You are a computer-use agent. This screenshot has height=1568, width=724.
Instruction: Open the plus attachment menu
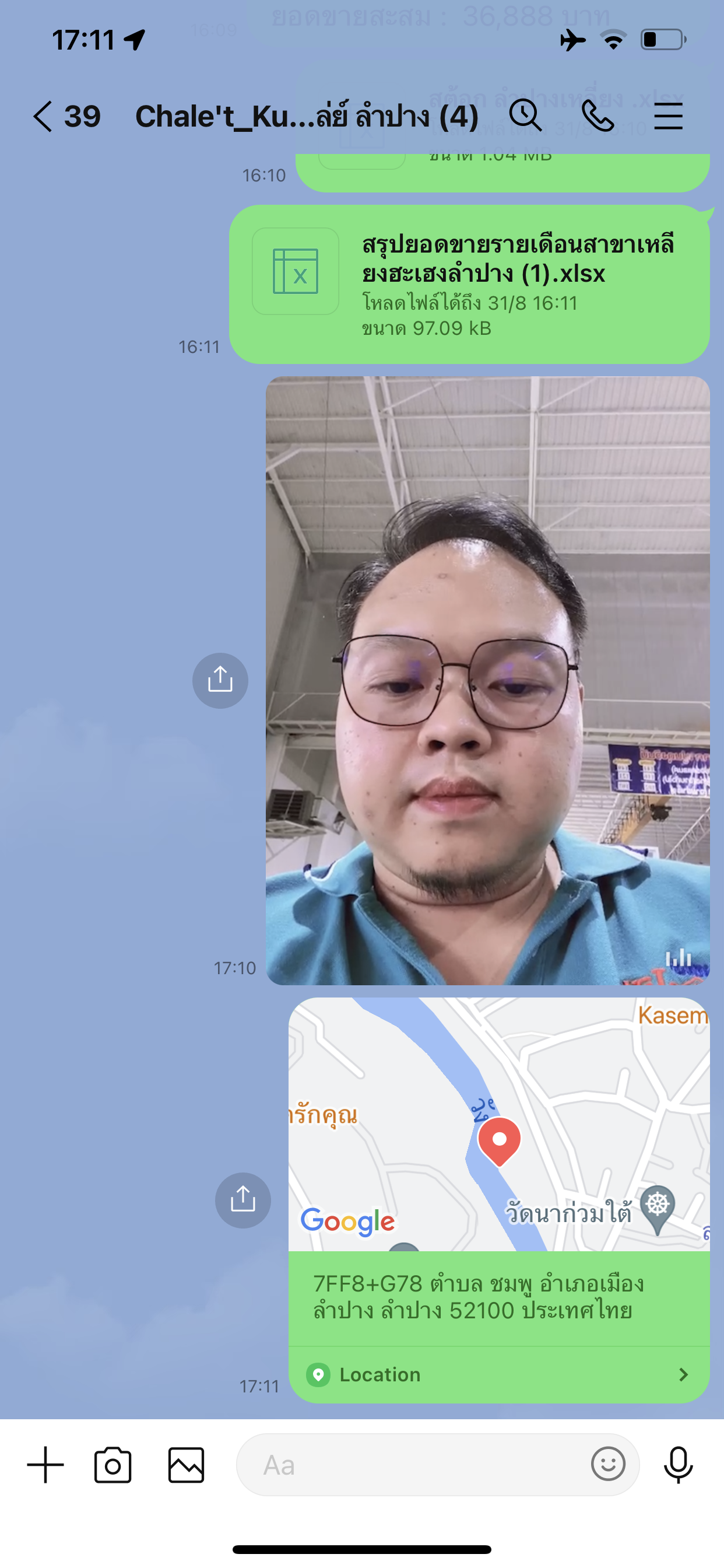point(45,1465)
